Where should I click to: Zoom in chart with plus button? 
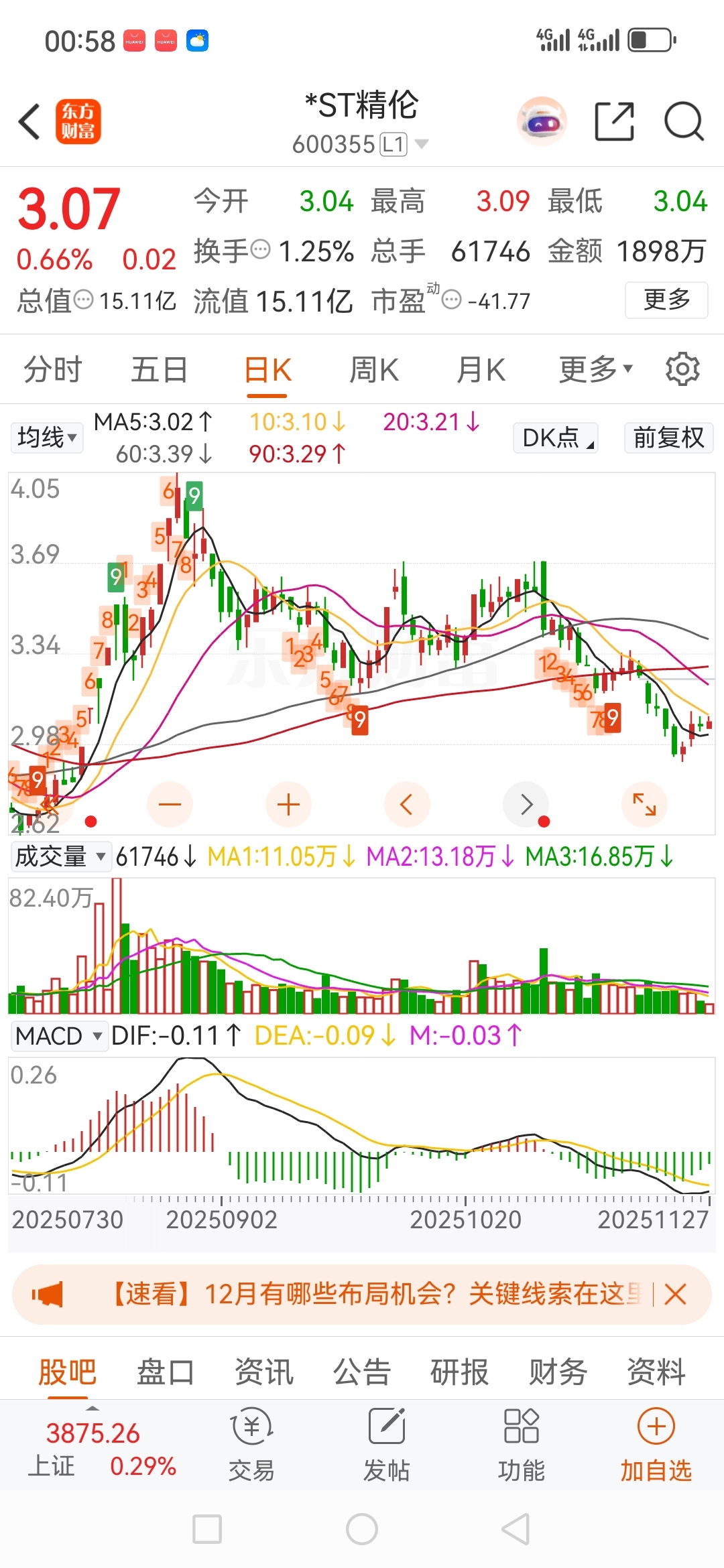pos(288,804)
